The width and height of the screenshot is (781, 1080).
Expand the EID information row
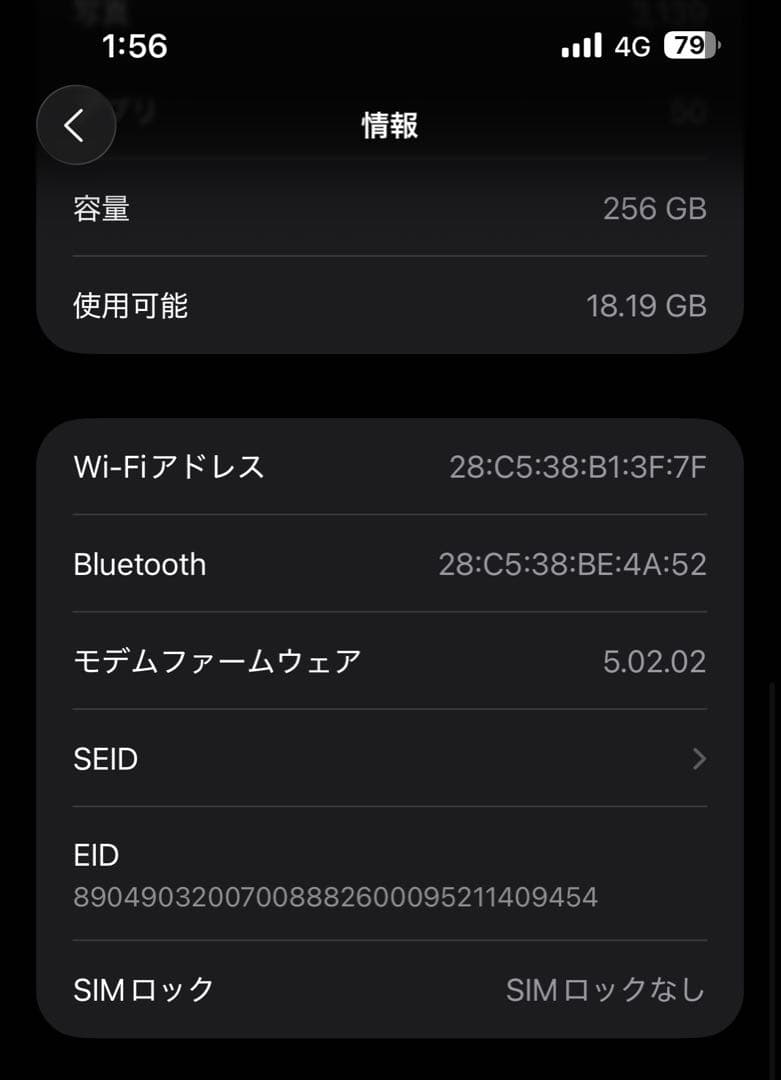click(x=390, y=875)
